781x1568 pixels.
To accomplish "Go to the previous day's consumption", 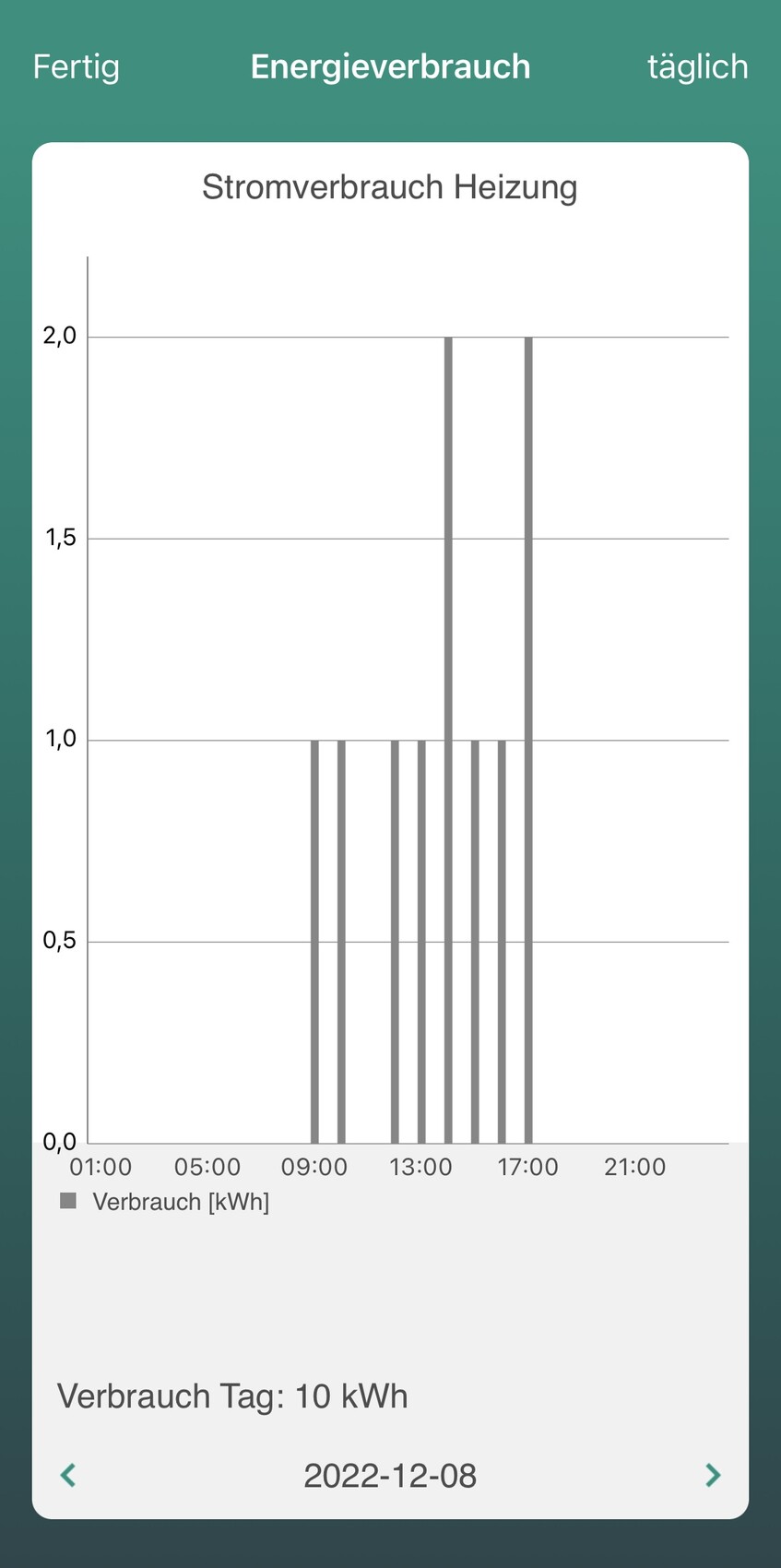I will click(68, 1475).
